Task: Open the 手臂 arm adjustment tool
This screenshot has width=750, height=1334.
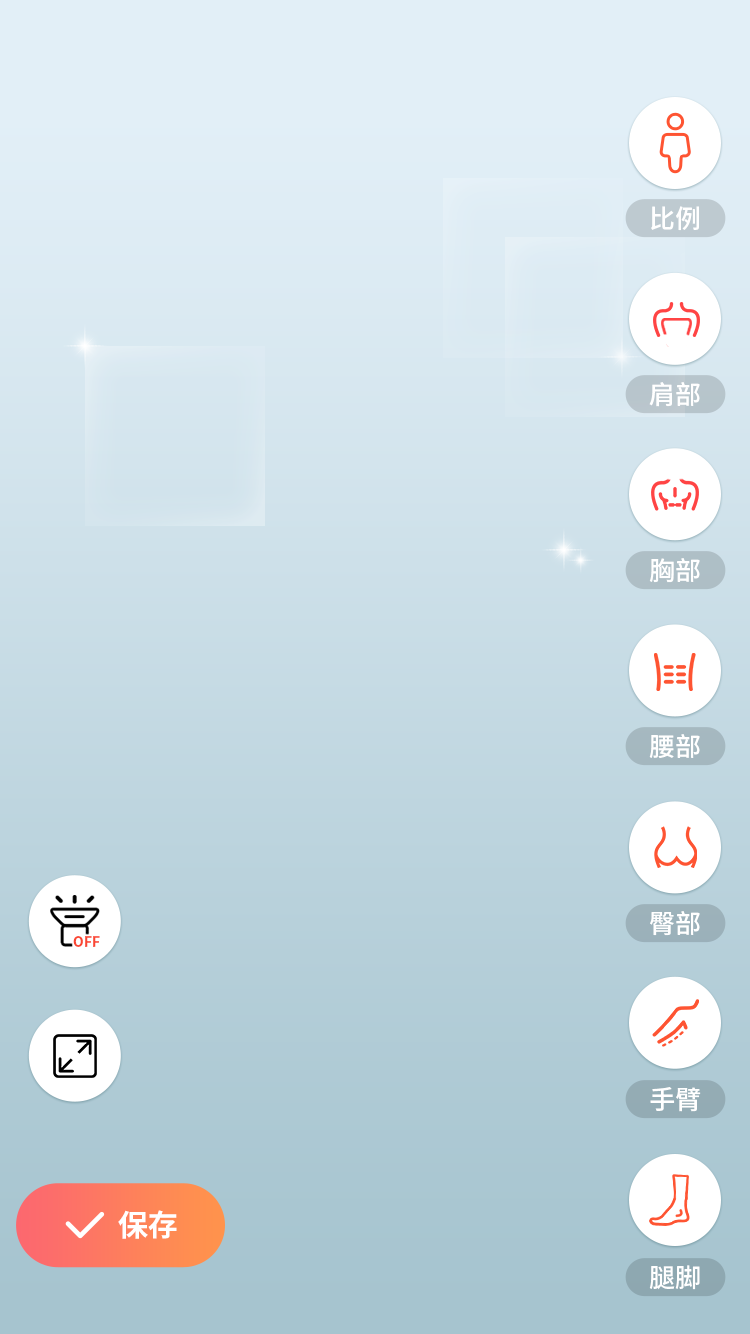Action: (675, 1023)
